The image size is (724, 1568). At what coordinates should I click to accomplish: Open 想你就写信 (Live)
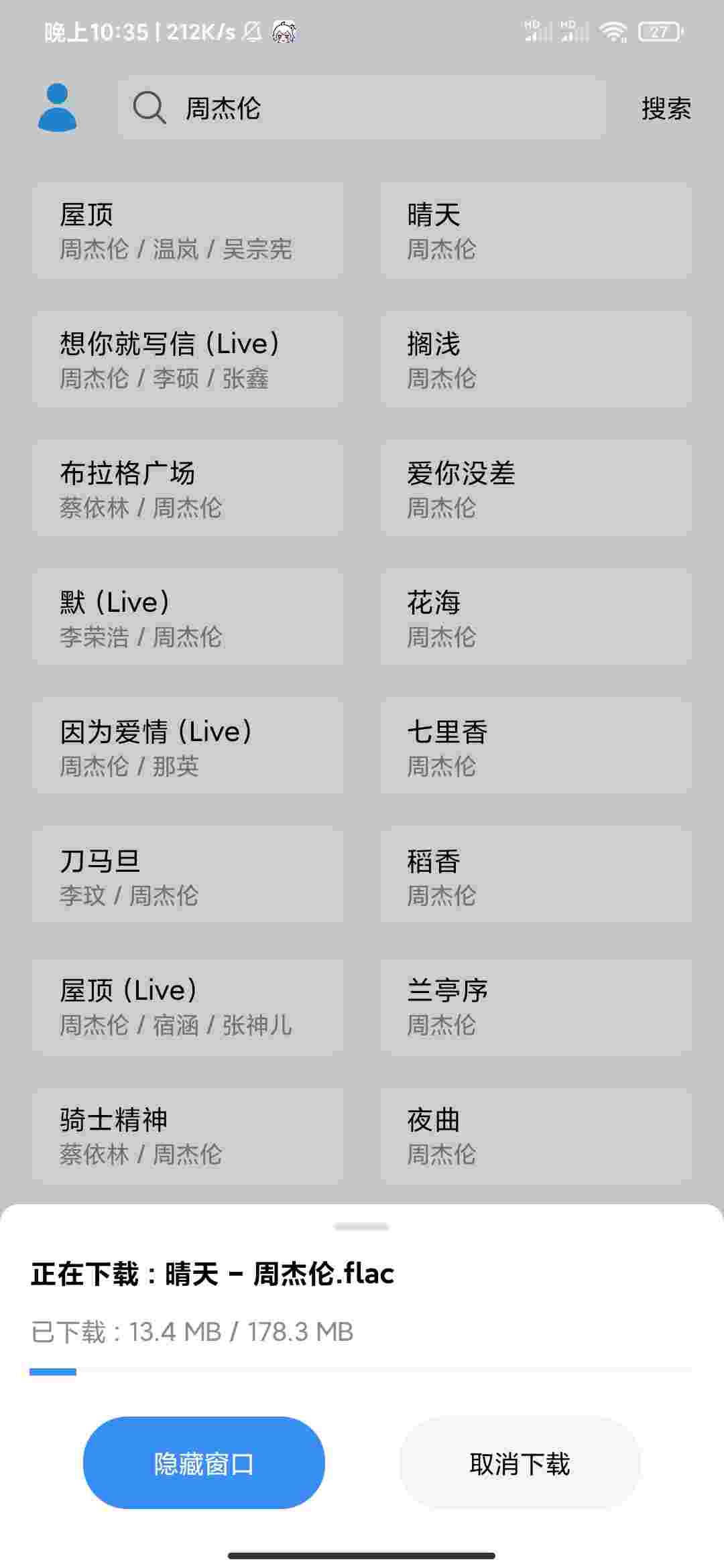(x=188, y=360)
